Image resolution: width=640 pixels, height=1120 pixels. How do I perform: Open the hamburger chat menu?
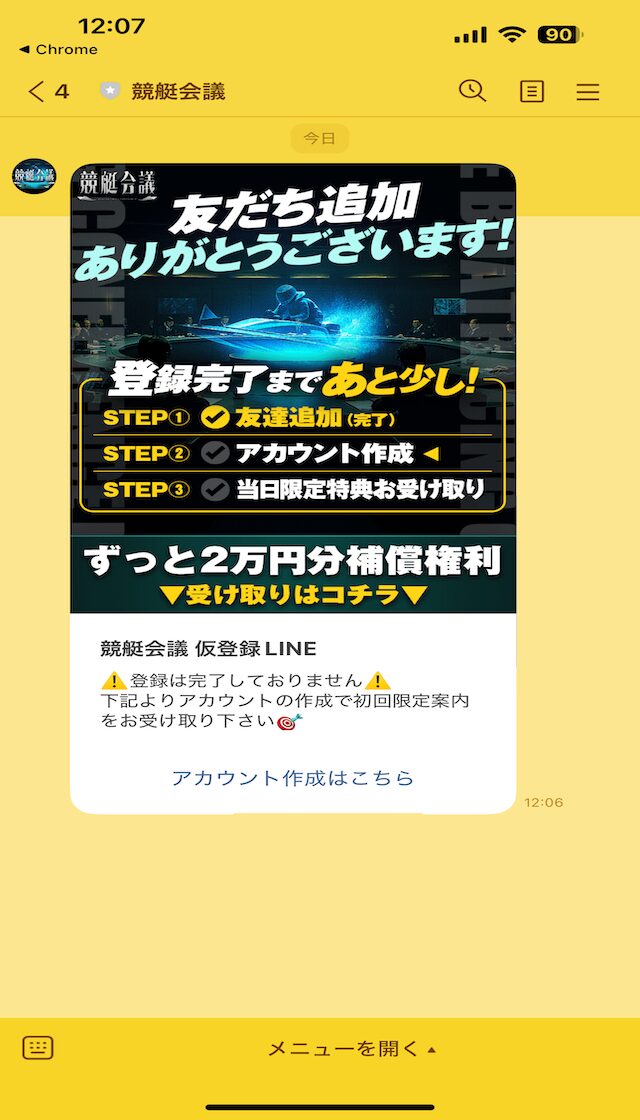[588, 92]
